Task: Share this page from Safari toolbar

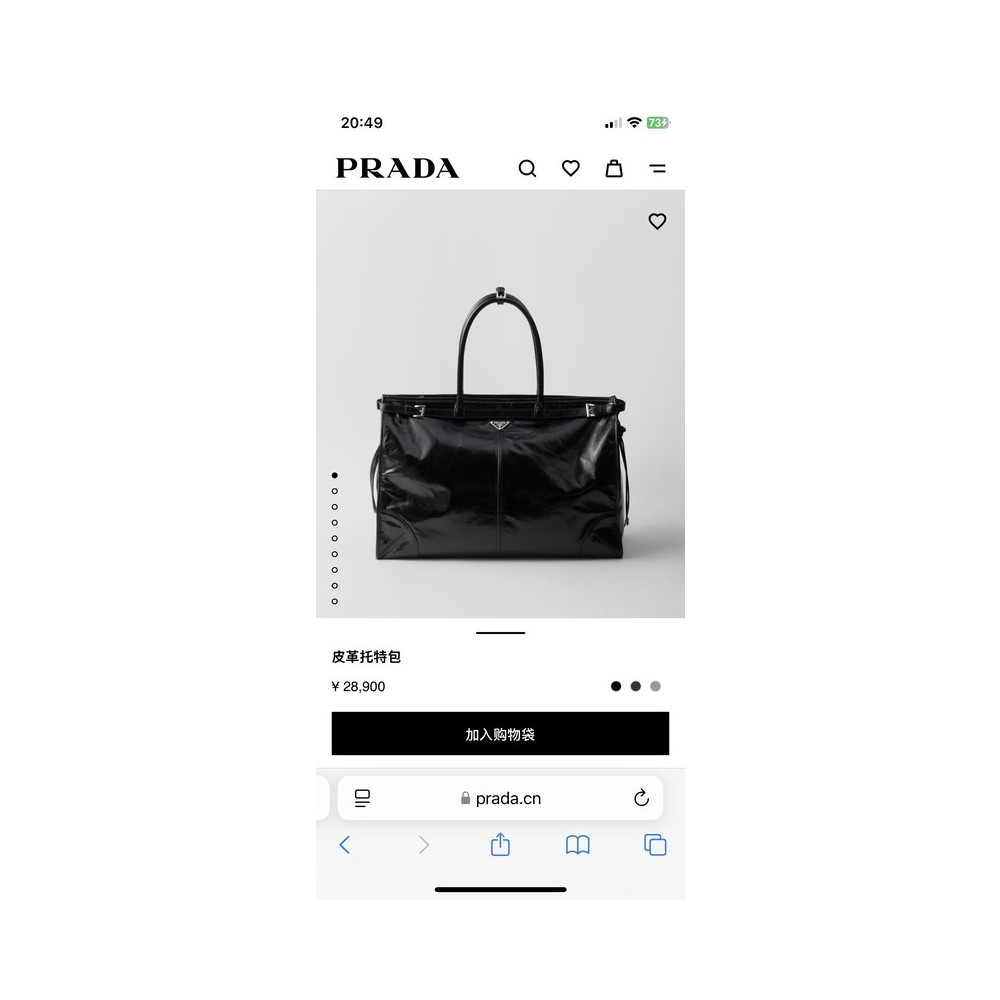Action: click(500, 844)
